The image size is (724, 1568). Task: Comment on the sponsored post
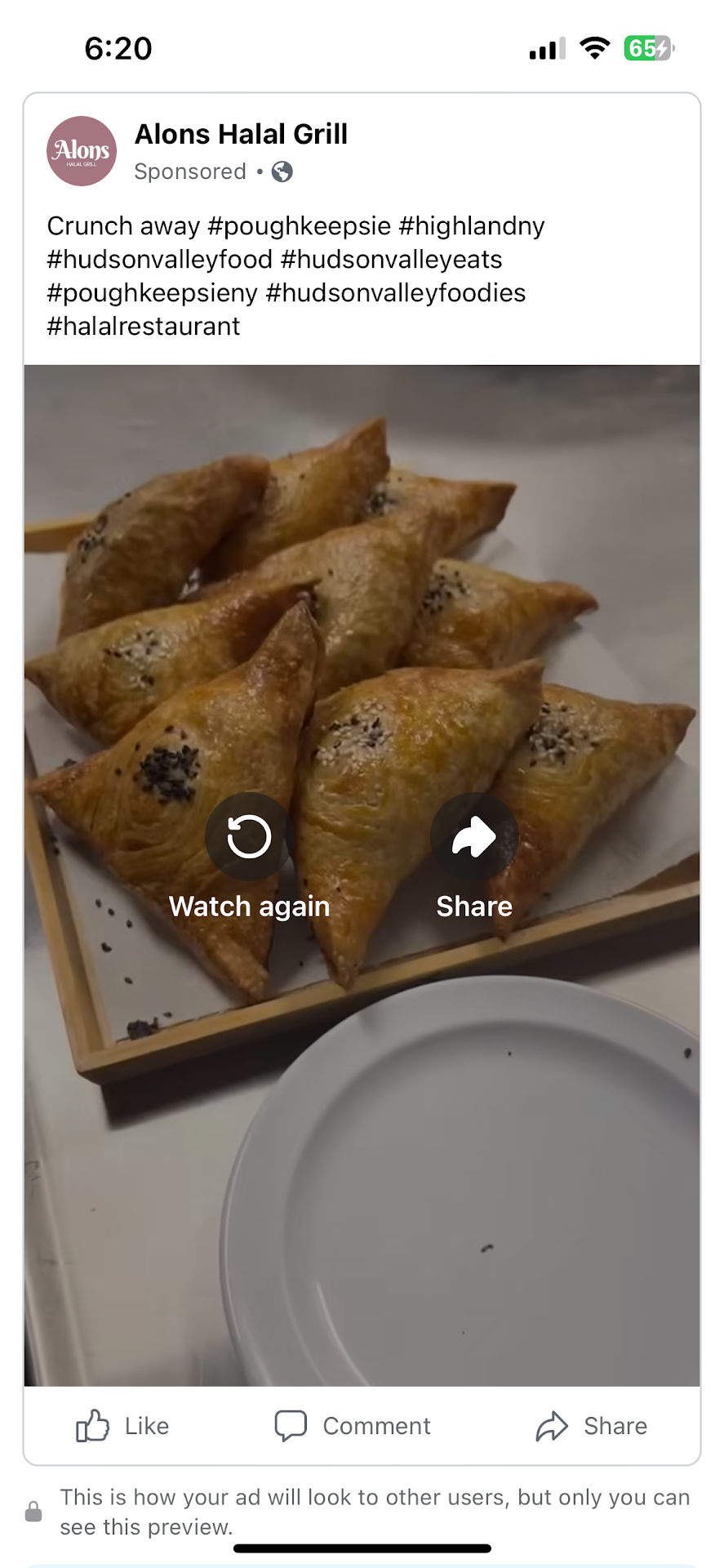point(353,1426)
